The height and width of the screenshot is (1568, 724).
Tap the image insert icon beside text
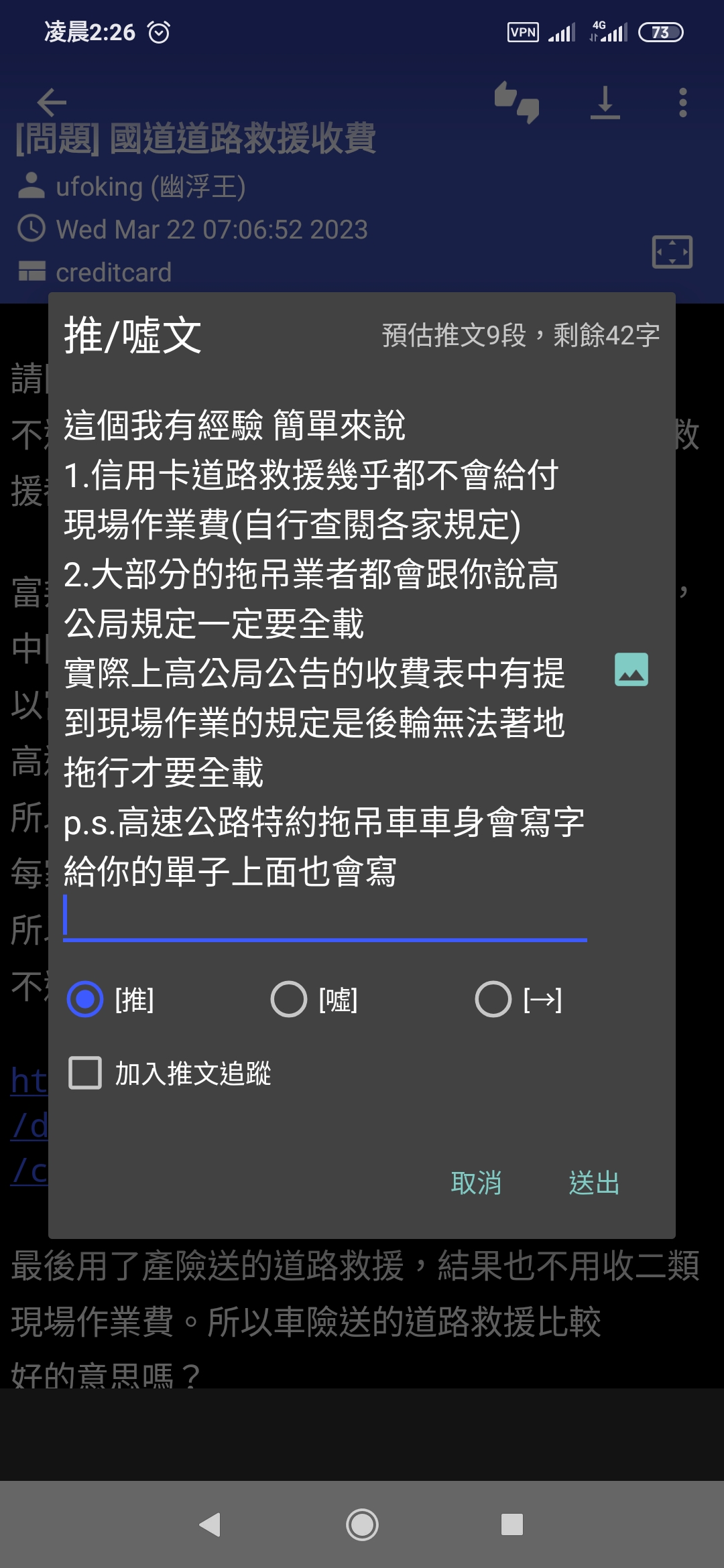coord(631,669)
